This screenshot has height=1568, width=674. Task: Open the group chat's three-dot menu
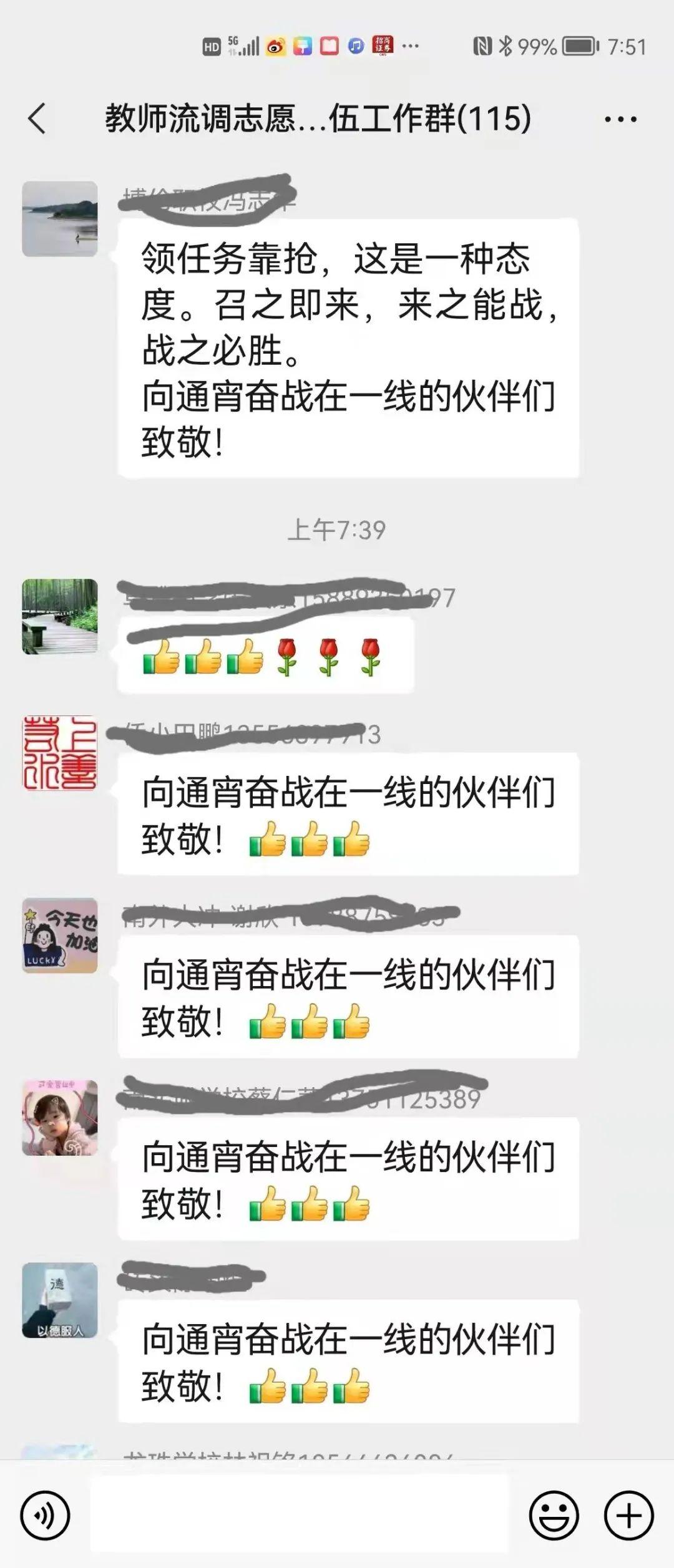[620, 119]
